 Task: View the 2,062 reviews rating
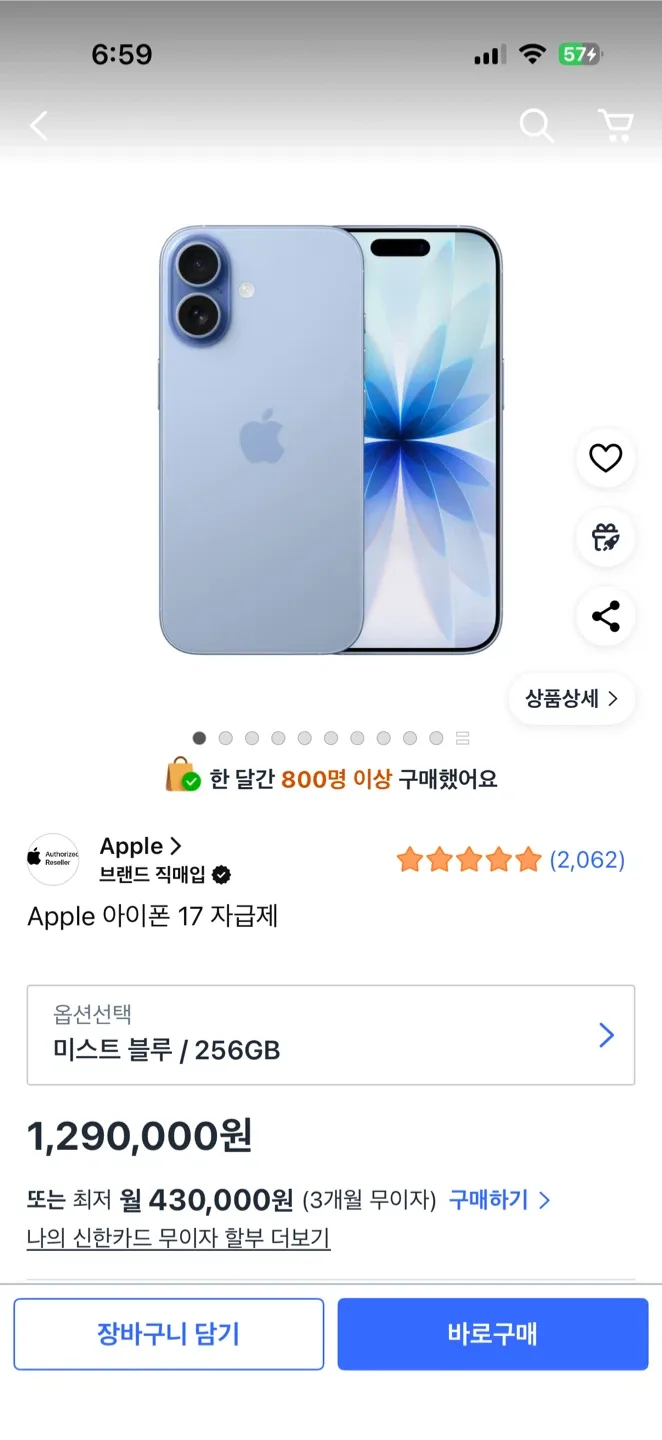[510, 859]
